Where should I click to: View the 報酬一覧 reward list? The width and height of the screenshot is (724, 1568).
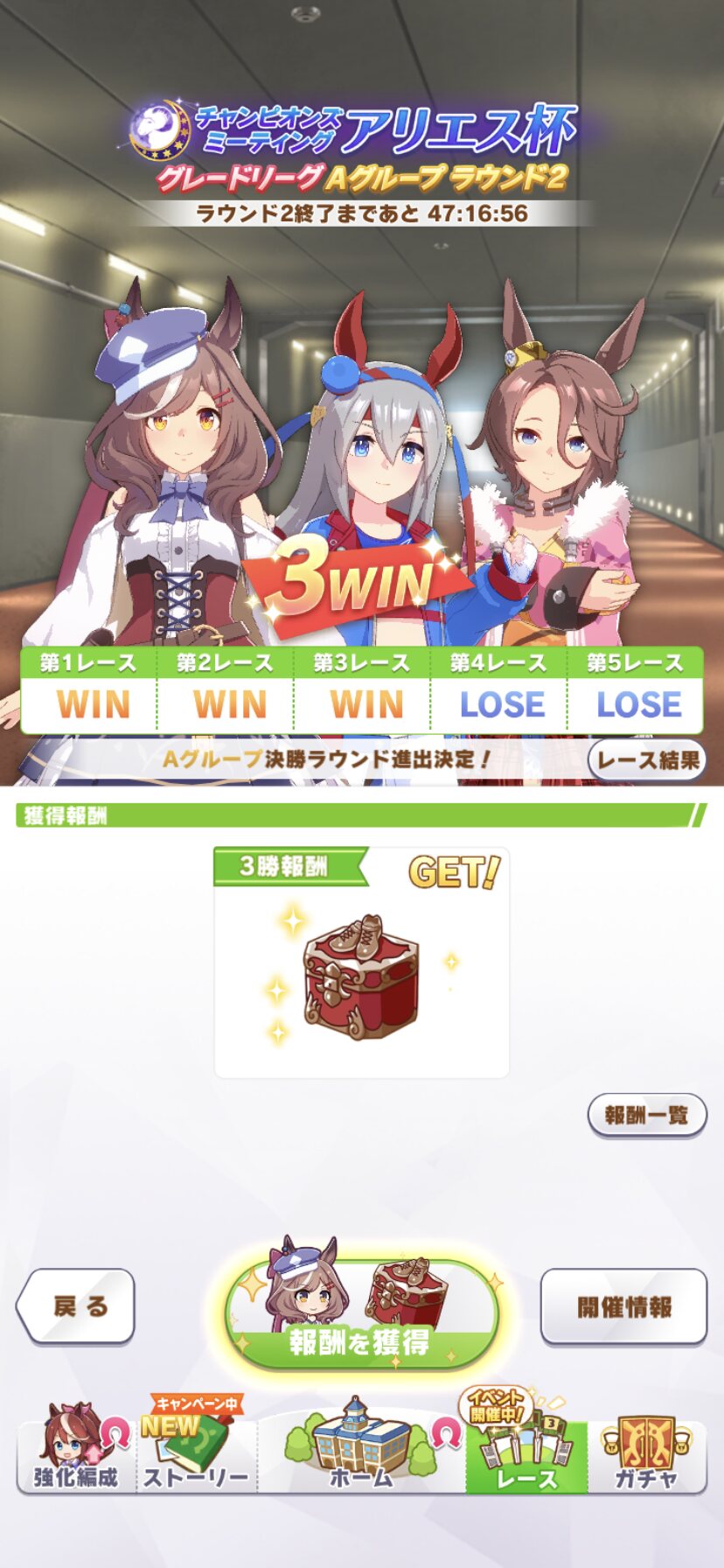(646, 1115)
